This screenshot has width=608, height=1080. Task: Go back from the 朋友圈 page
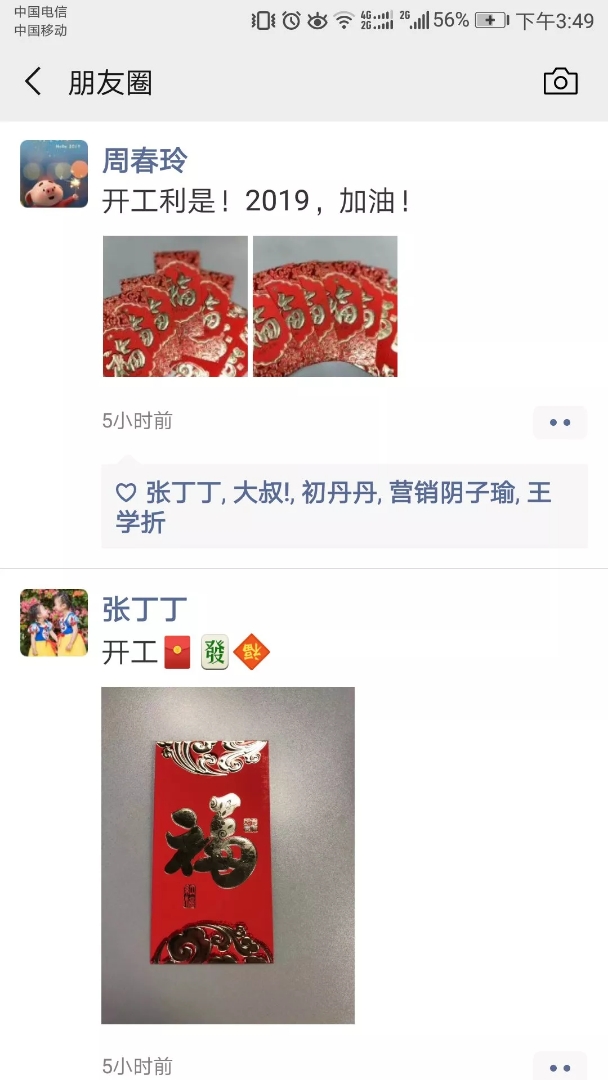click(33, 82)
